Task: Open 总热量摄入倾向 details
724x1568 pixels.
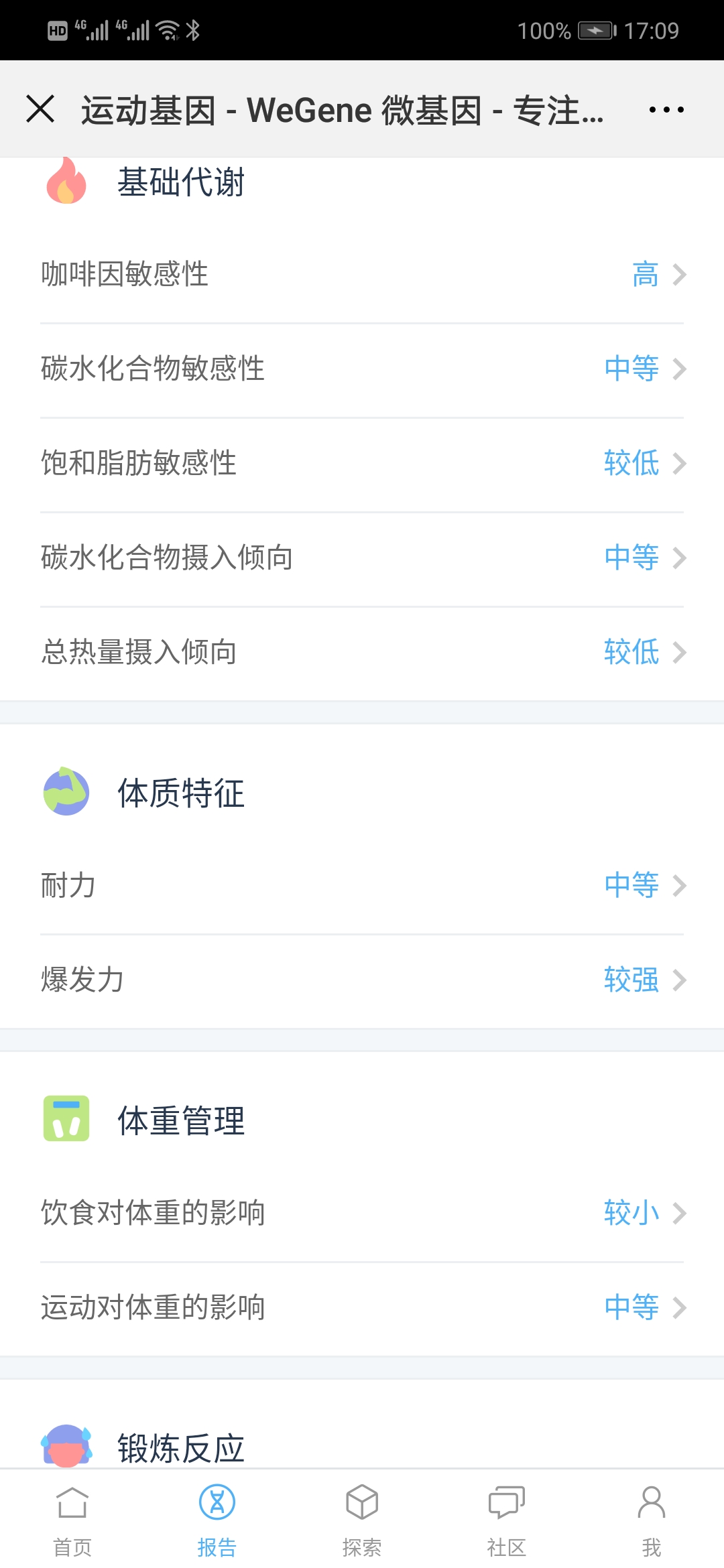Action: [x=362, y=653]
